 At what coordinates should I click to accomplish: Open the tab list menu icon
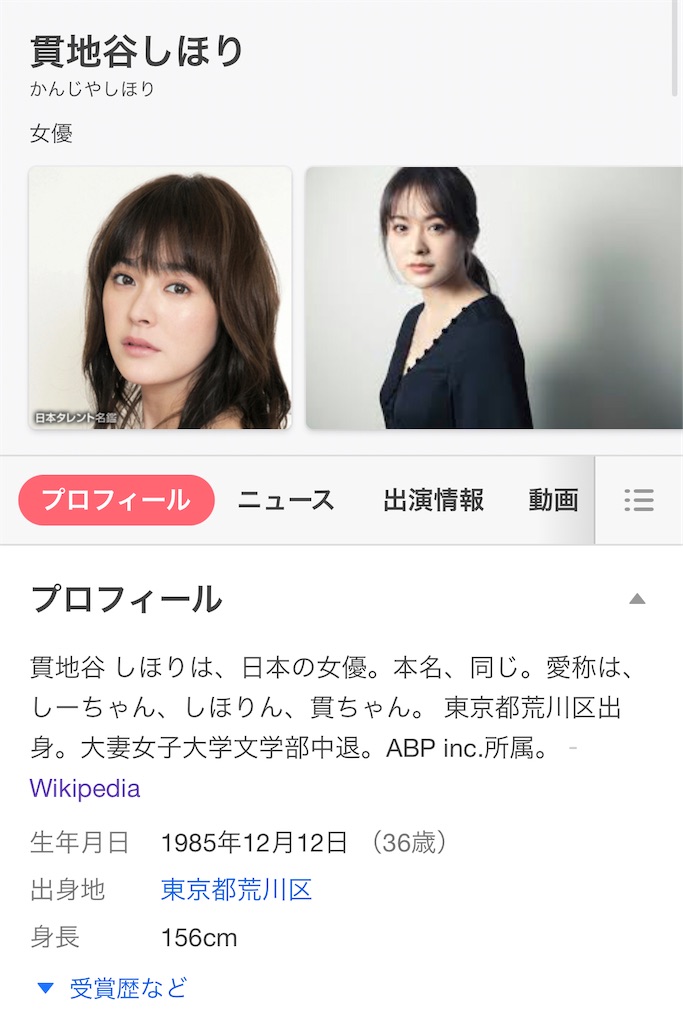click(x=638, y=500)
